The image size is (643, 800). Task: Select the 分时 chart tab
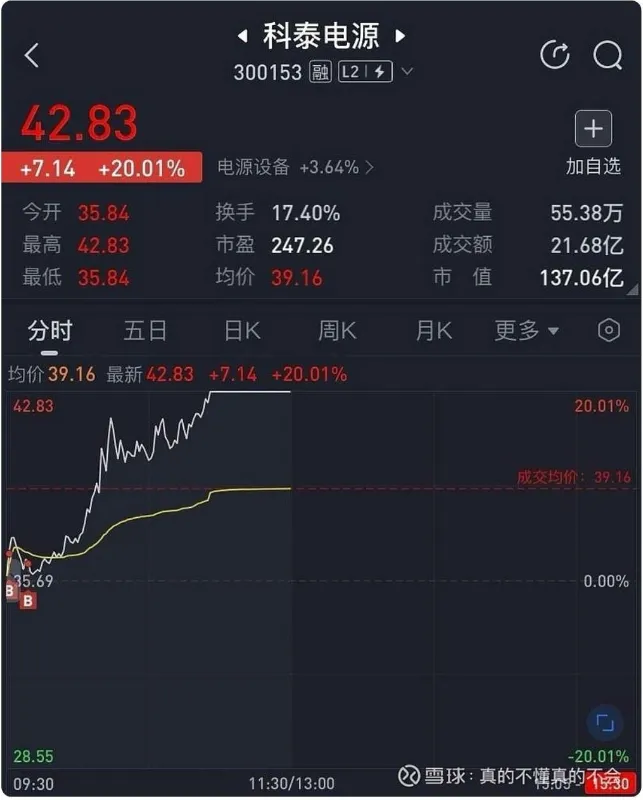pyautogui.click(x=50, y=331)
